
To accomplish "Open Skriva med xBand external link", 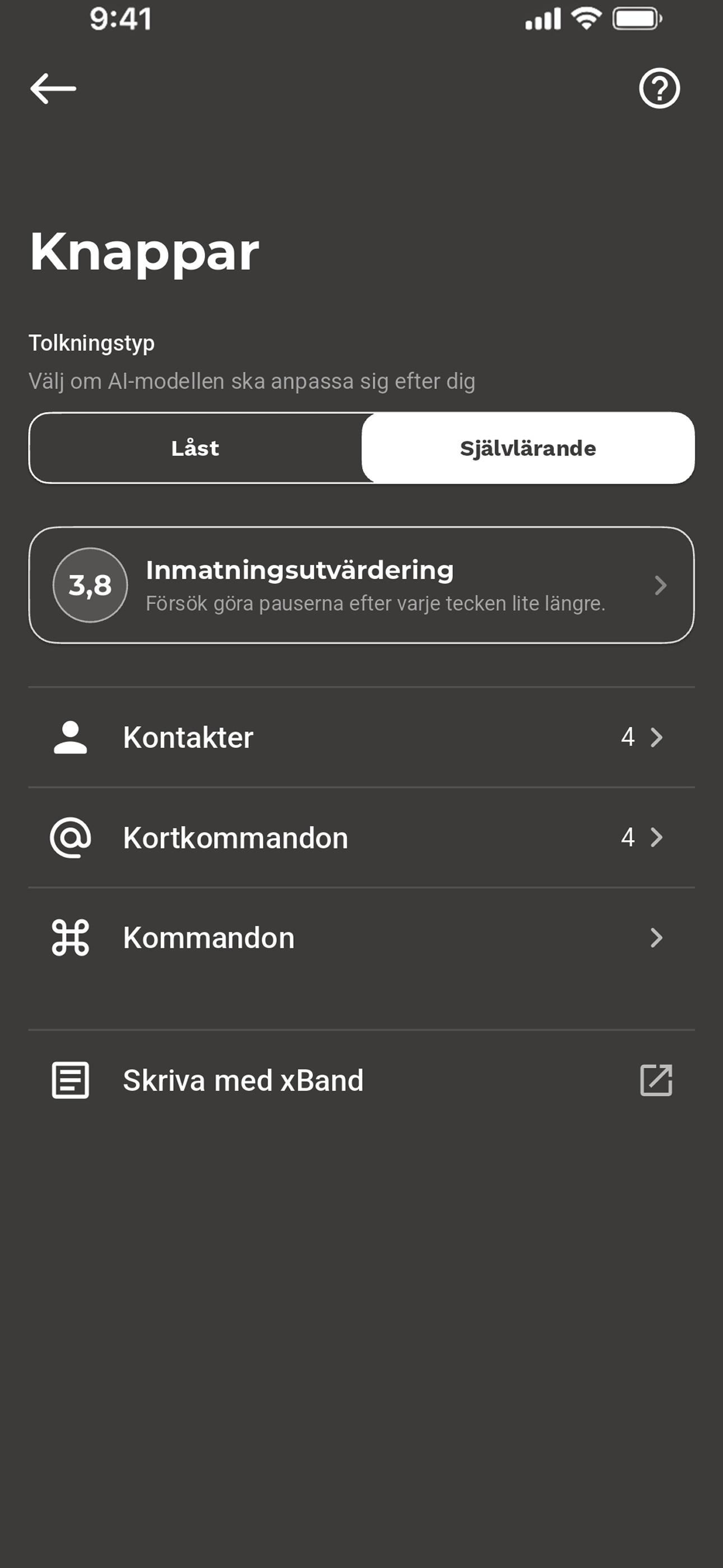I will click(x=361, y=1081).
